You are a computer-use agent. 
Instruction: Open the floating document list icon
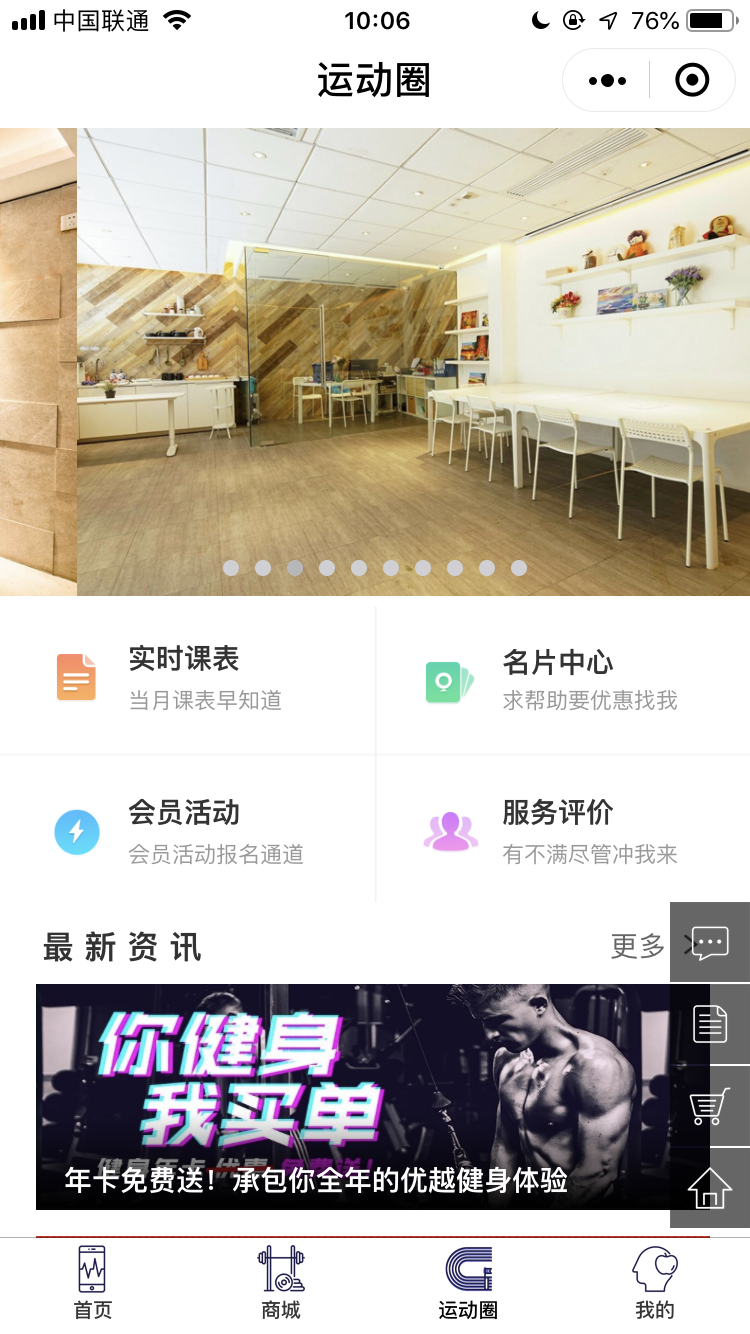[x=710, y=1023]
